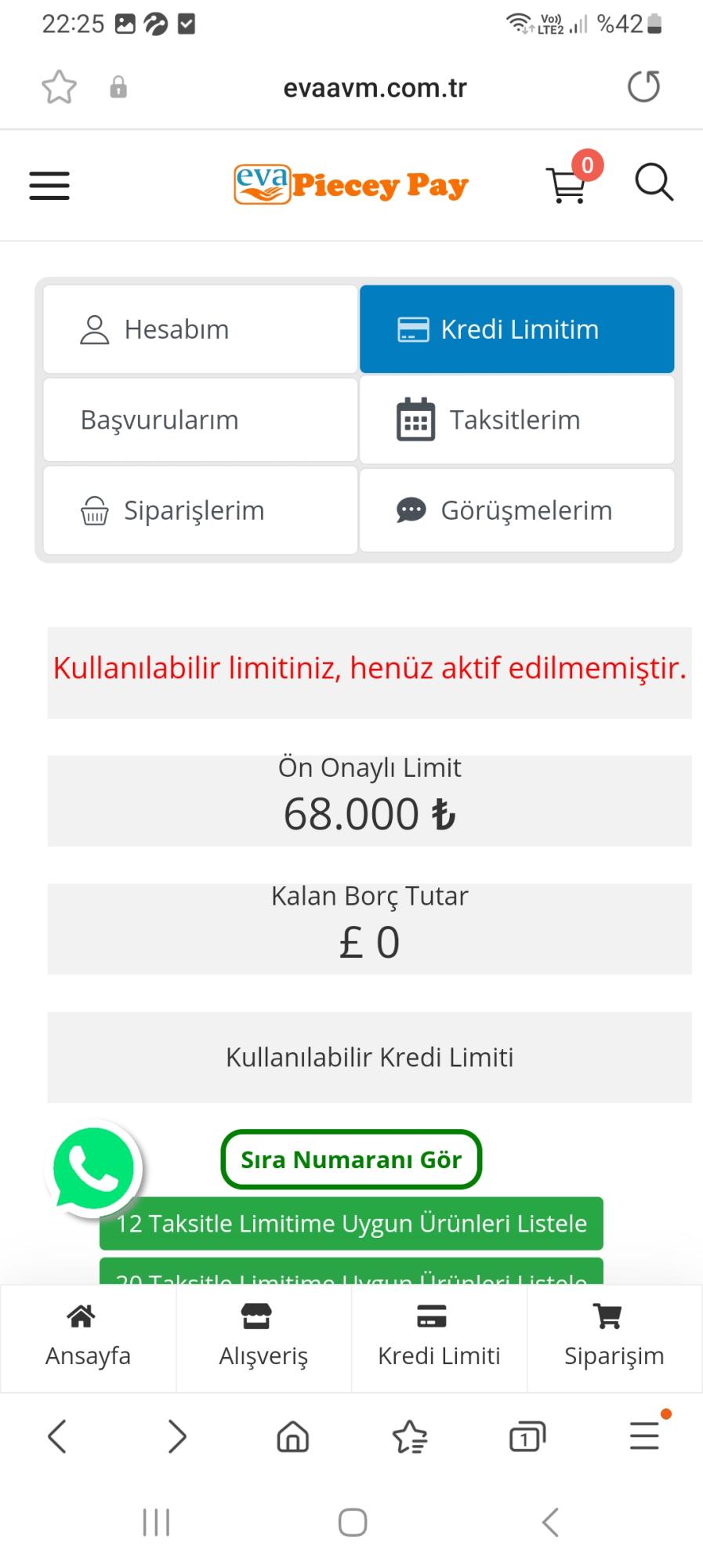Image resolution: width=703 pixels, height=1568 pixels.
Task: Switch to the Hesabım tab
Action: [x=200, y=328]
